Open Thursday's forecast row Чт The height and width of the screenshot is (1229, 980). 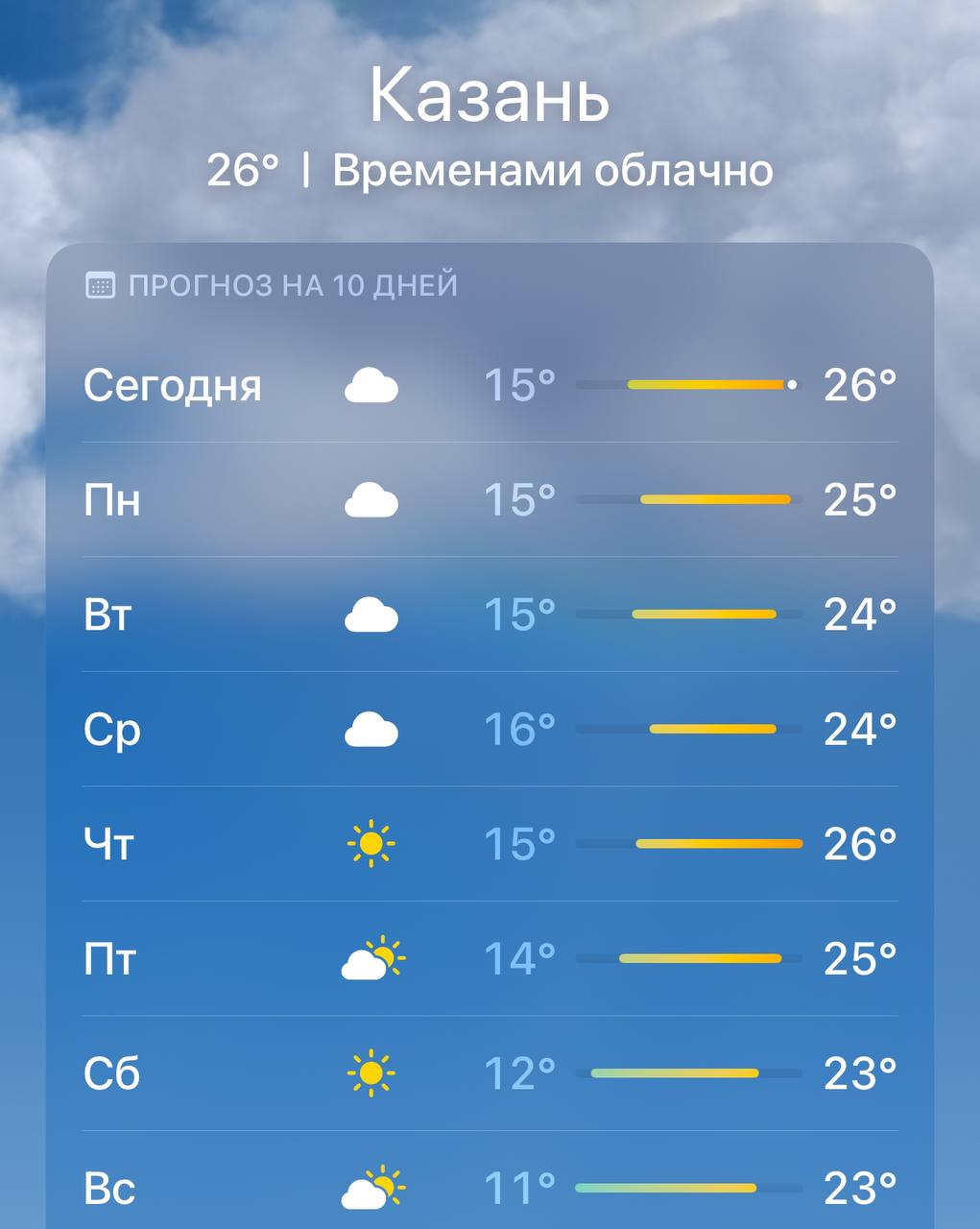pos(490,844)
